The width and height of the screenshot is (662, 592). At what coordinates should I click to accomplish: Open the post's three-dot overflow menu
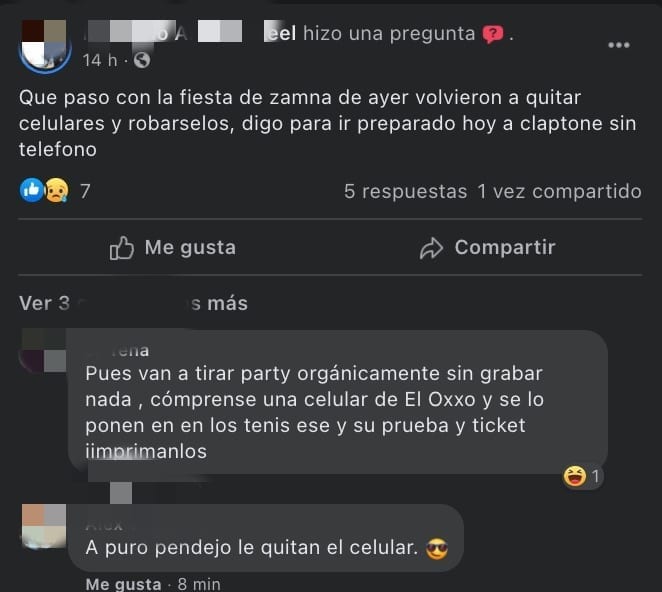619,45
